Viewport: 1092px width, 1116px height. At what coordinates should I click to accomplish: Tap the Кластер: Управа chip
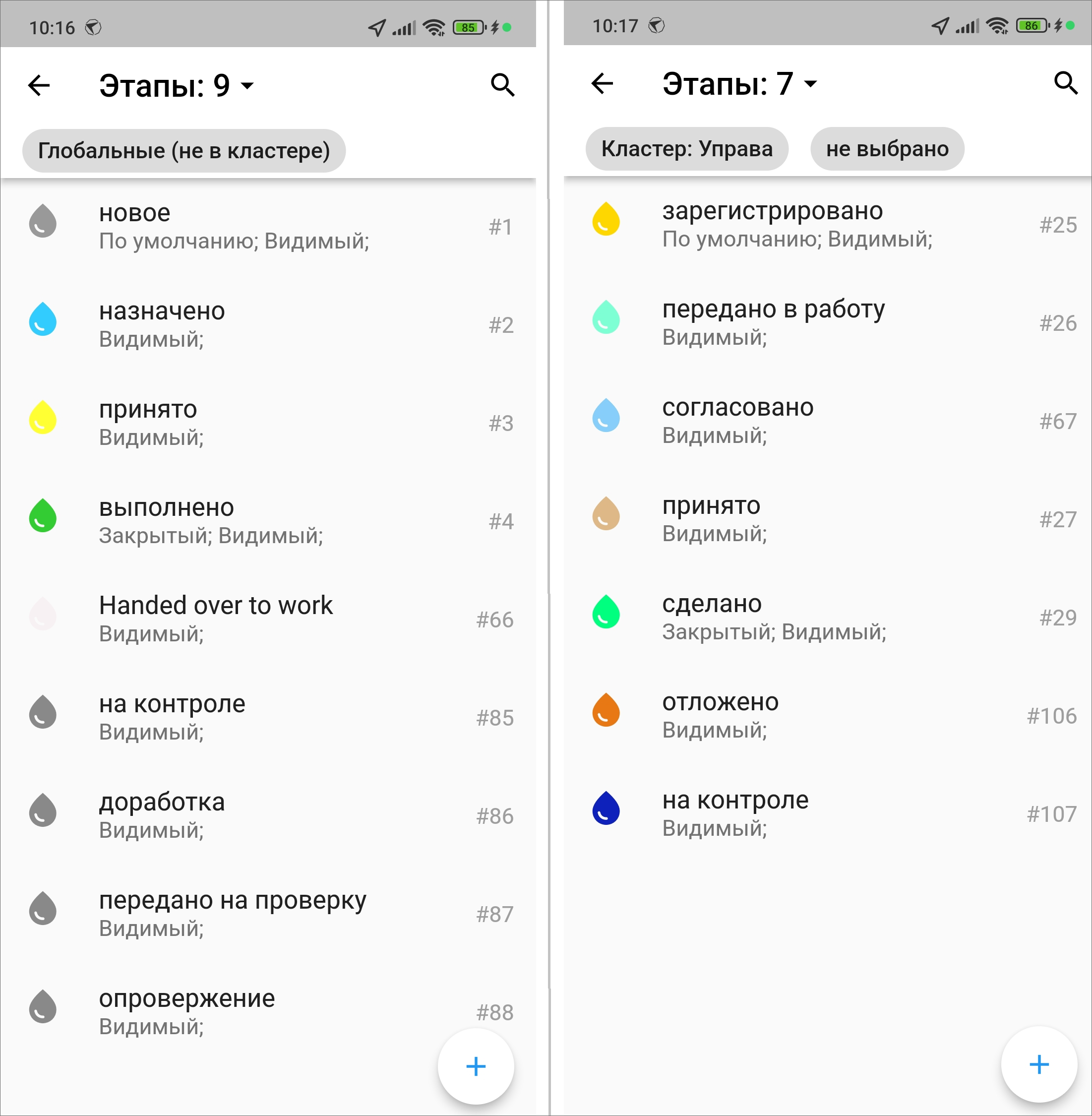coord(686,148)
